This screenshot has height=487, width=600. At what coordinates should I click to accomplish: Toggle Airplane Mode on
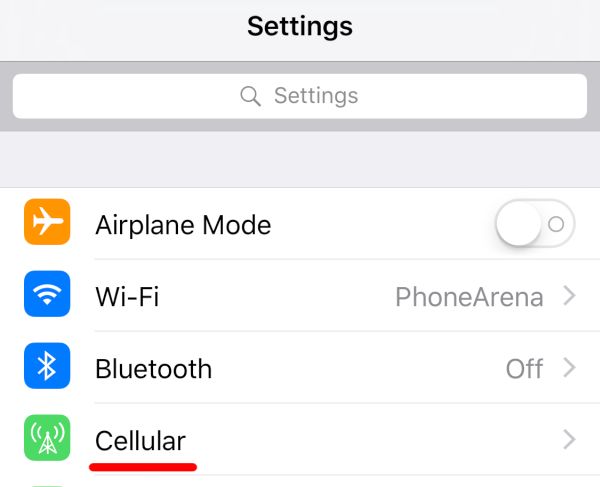coord(535,224)
